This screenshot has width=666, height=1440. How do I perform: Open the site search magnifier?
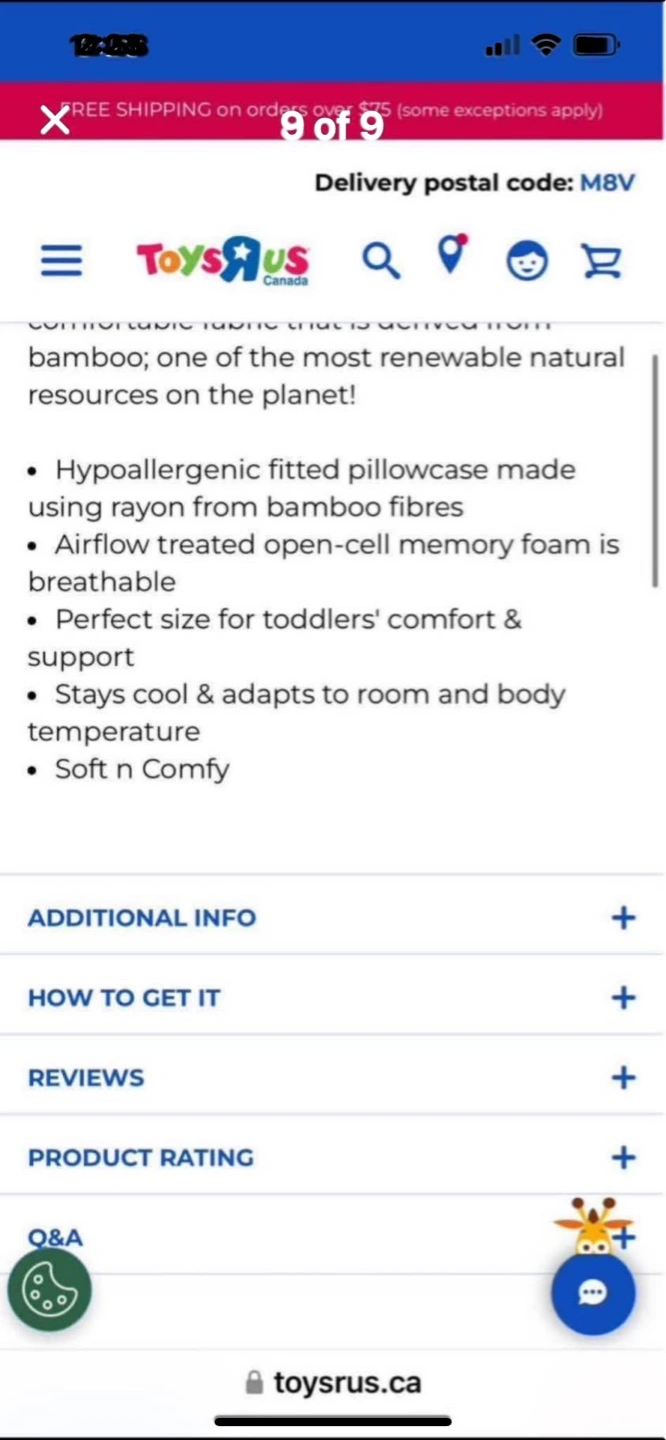381,260
